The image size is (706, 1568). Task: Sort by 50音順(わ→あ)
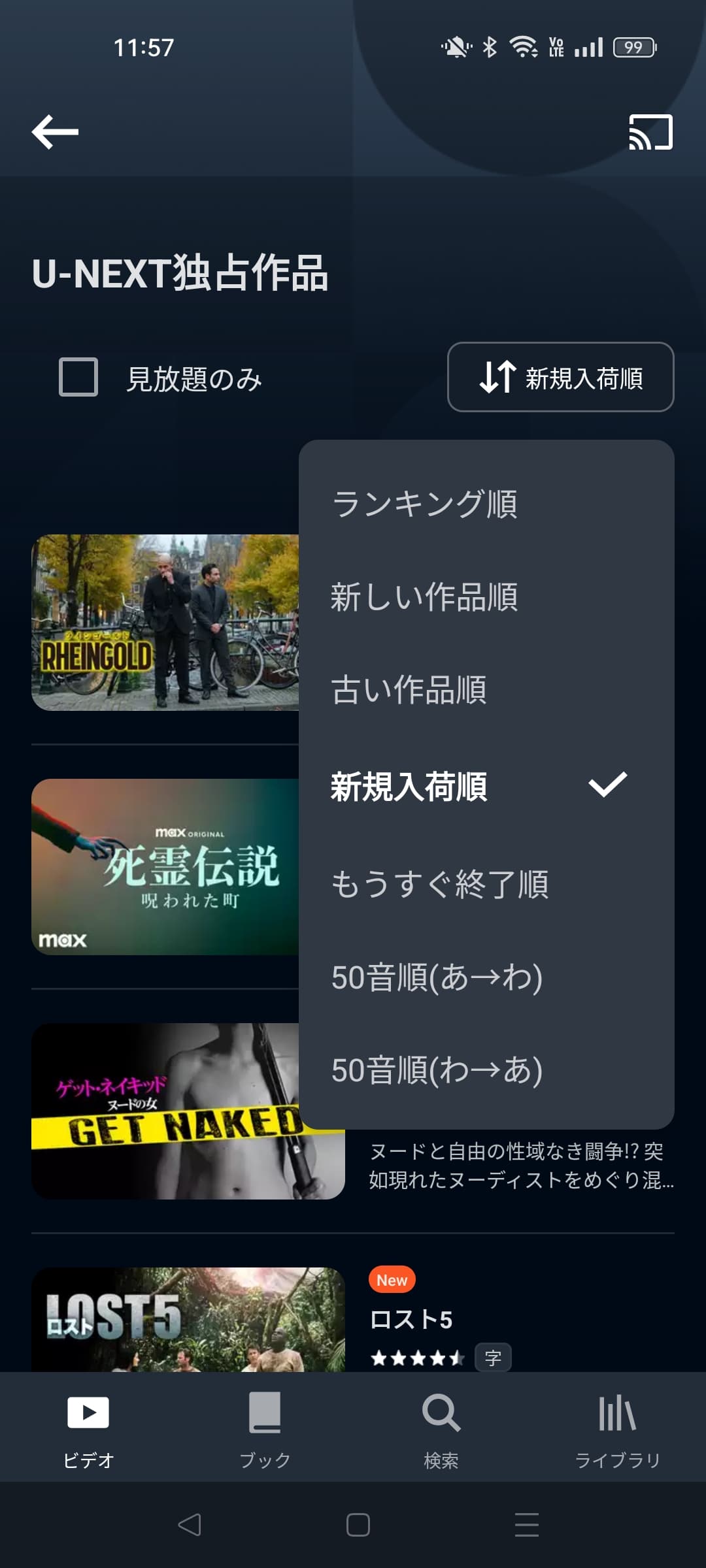point(437,1070)
